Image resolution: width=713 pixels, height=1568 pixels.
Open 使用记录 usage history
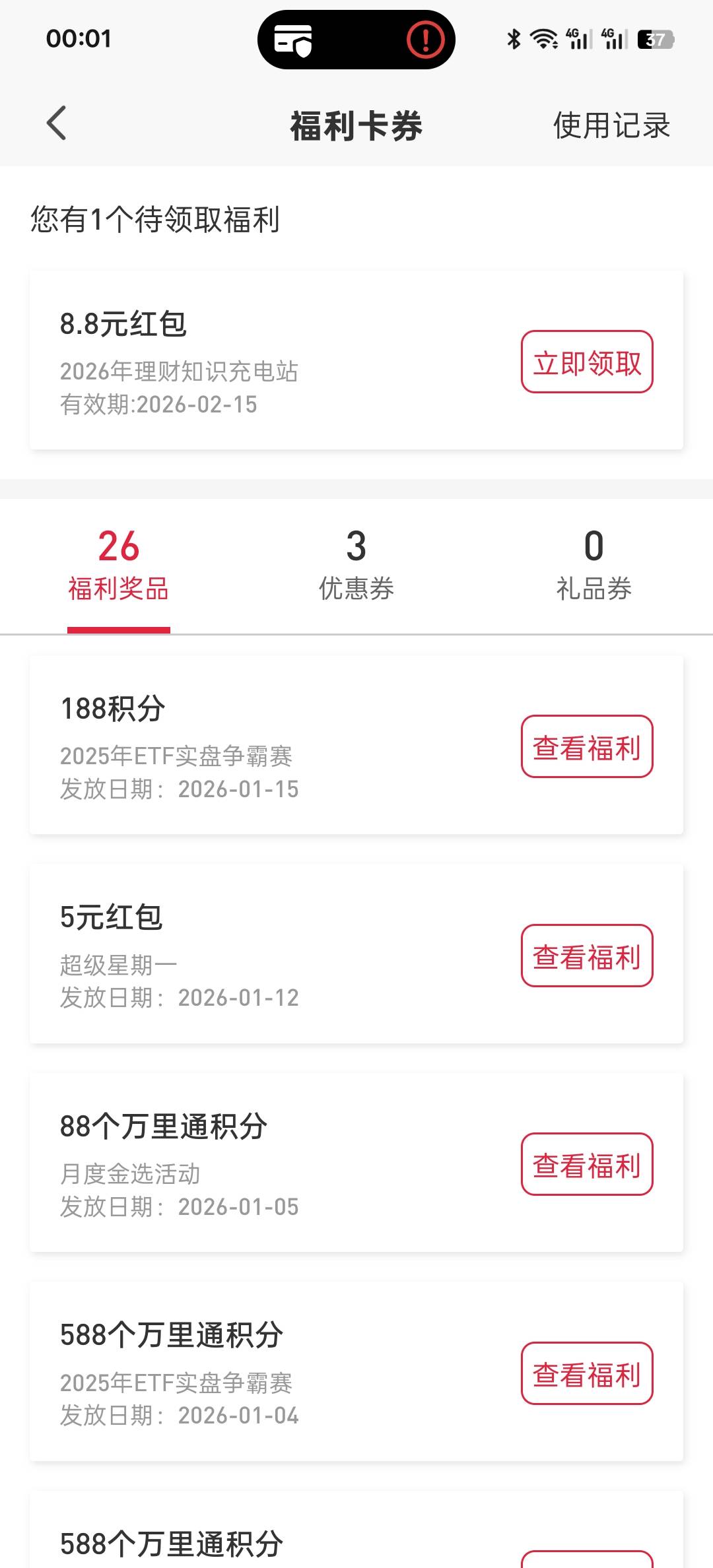(611, 125)
